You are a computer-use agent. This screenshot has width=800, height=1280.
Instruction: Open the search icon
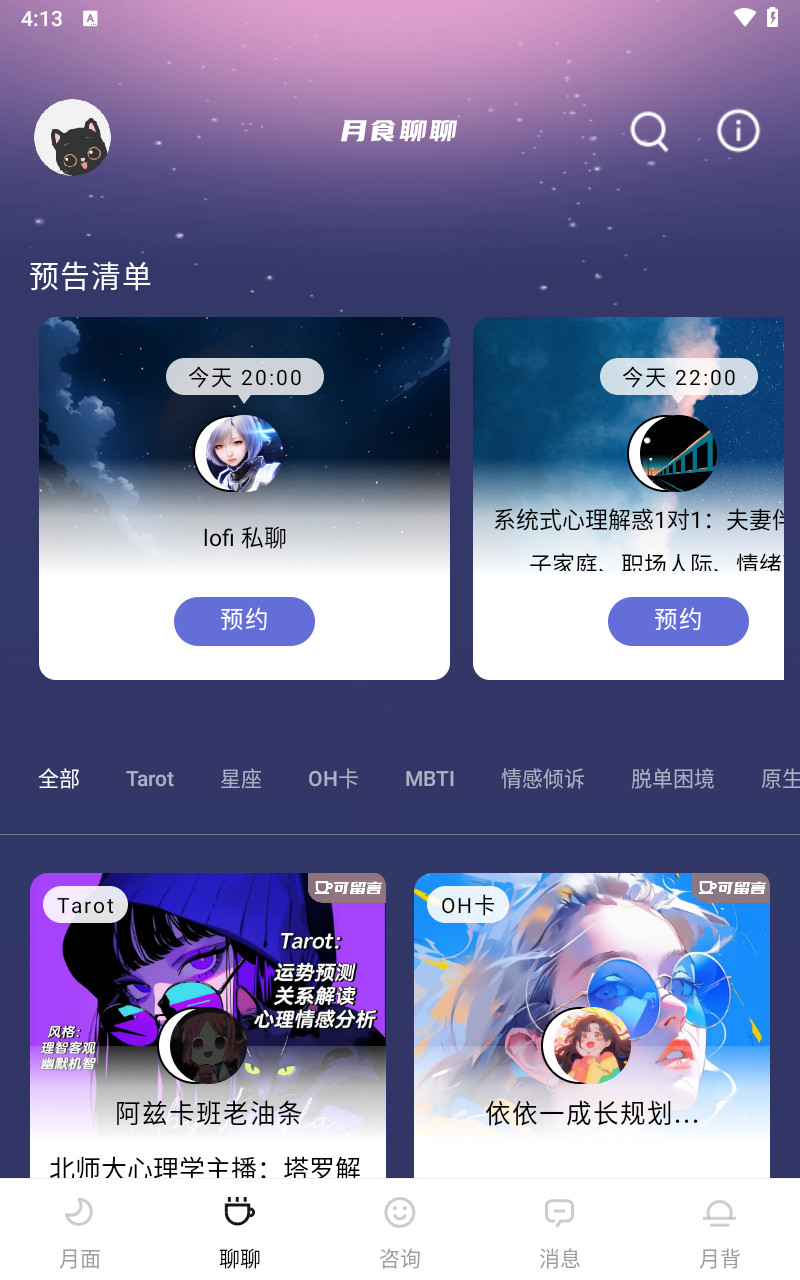[x=649, y=131]
